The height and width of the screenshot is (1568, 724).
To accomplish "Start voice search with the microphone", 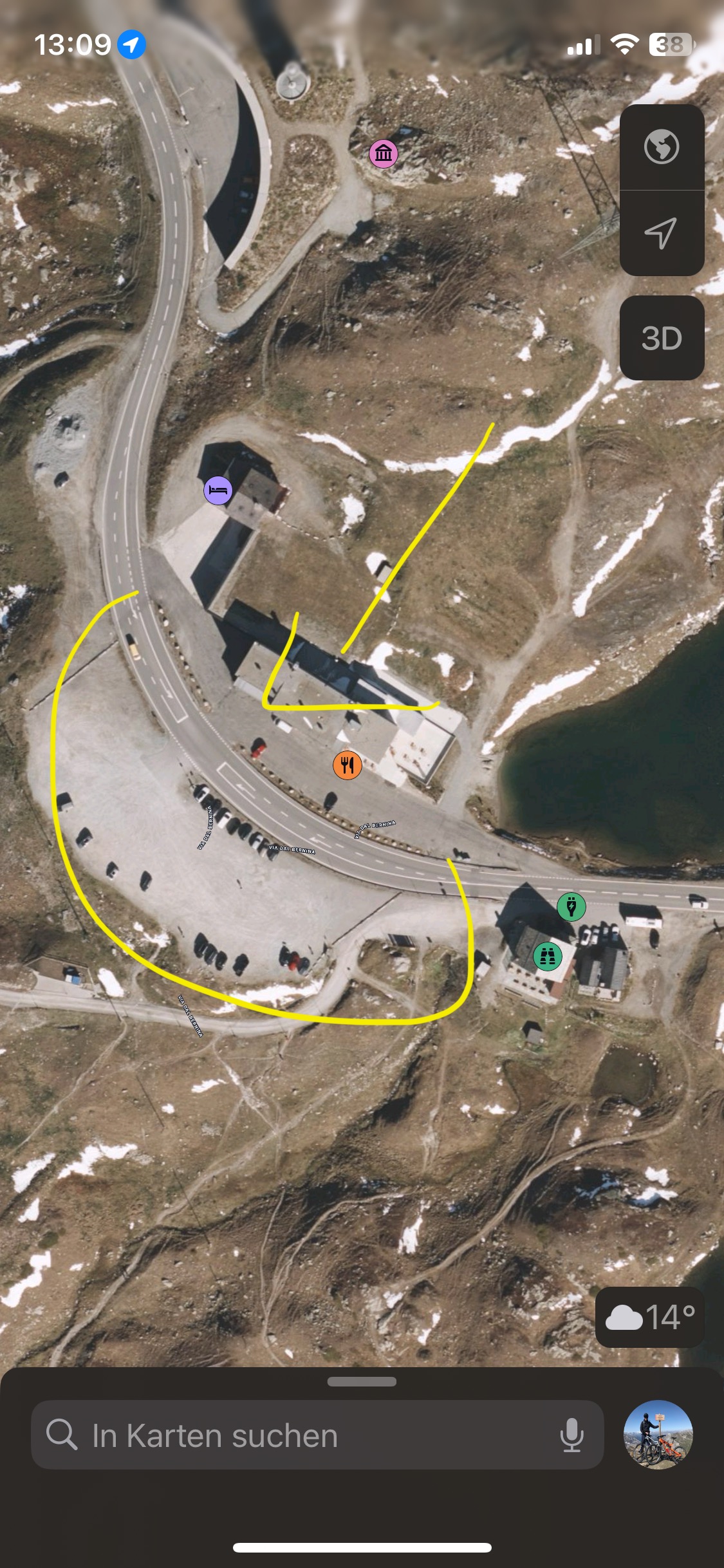I will click(x=571, y=1435).
